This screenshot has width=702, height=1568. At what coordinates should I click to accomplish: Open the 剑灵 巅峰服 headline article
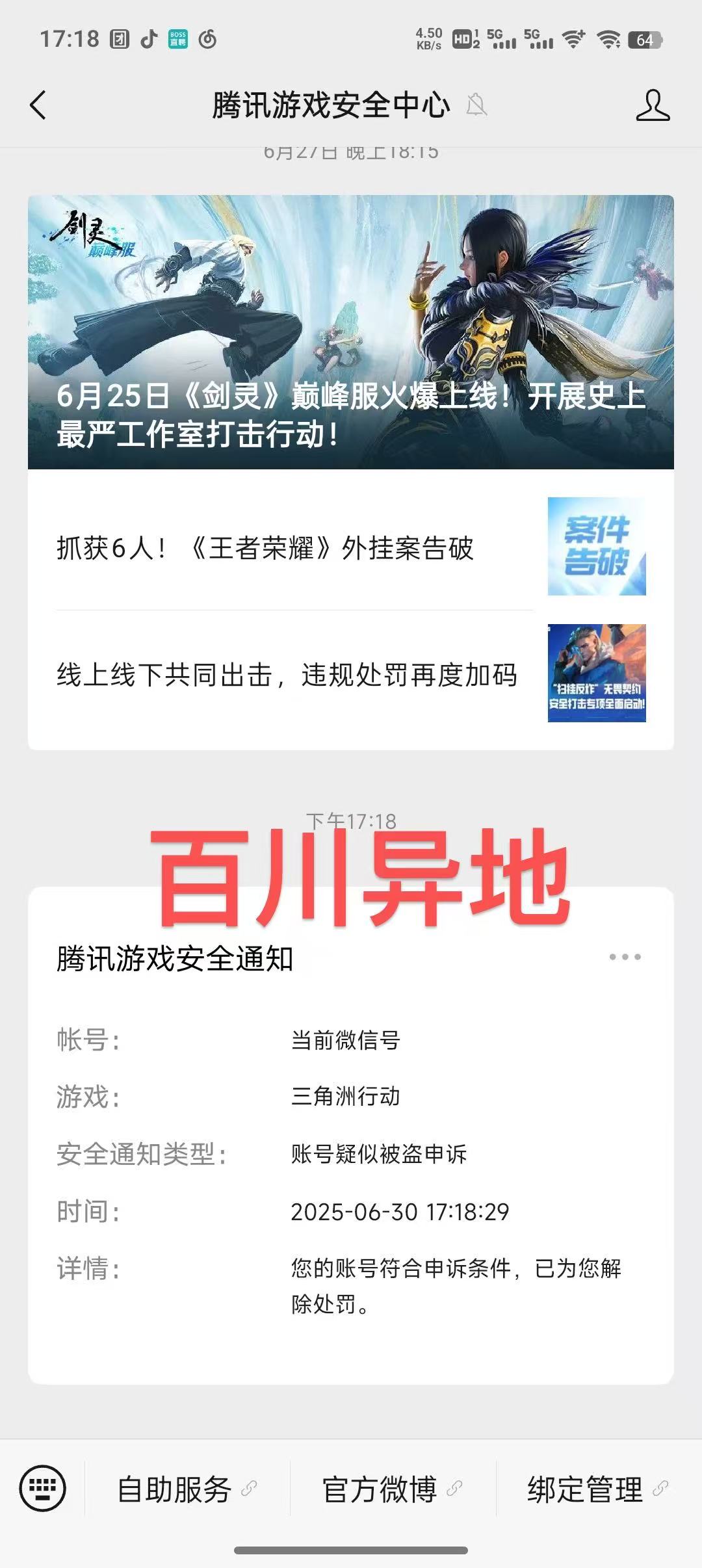350,332
